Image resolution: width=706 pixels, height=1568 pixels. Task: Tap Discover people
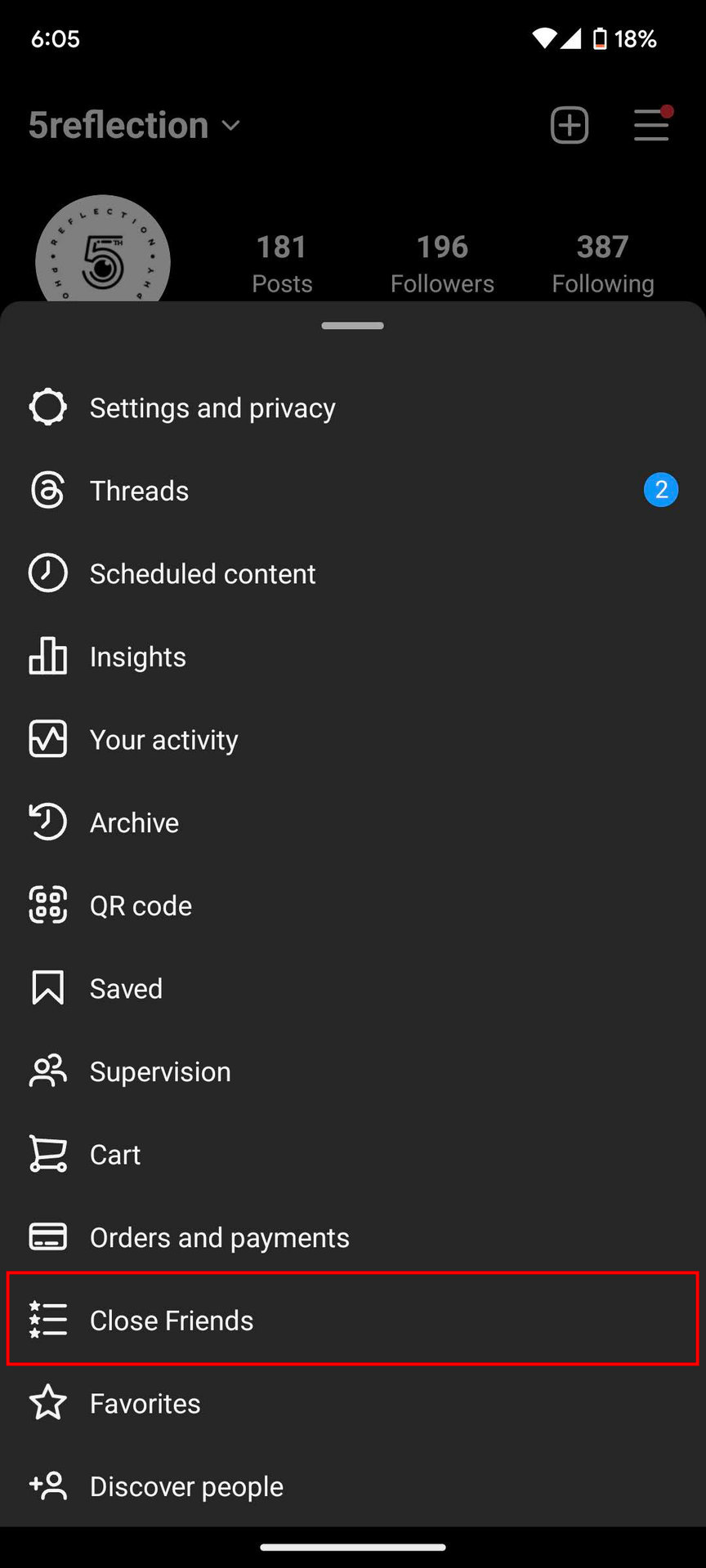click(186, 1486)
